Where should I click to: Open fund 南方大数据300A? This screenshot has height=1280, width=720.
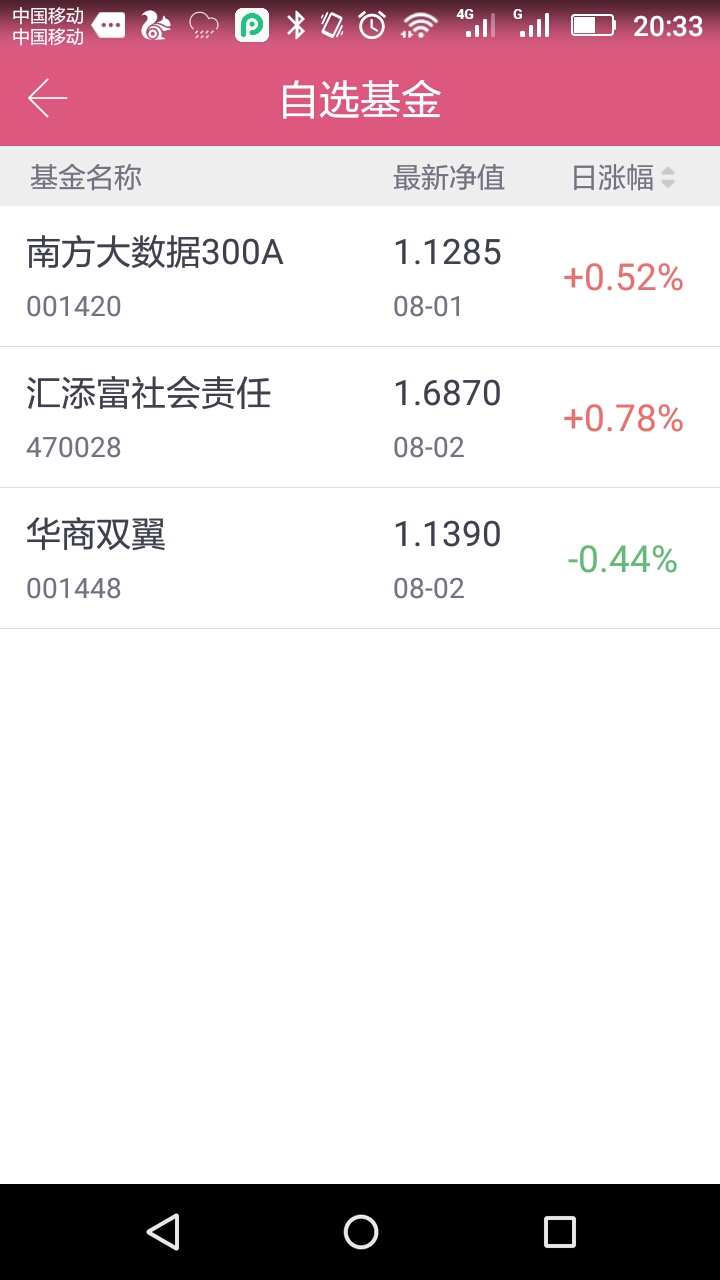[360, 277]
